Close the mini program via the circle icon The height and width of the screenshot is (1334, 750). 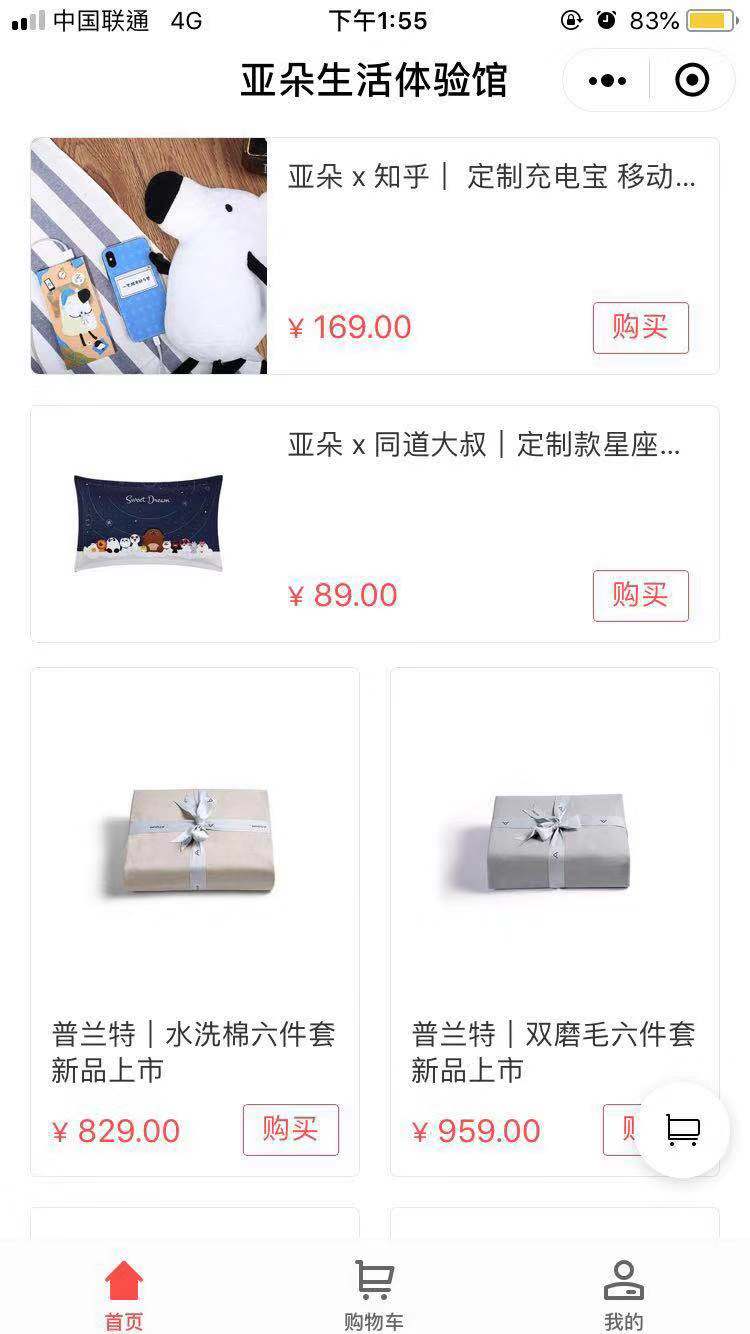[692, 81]
